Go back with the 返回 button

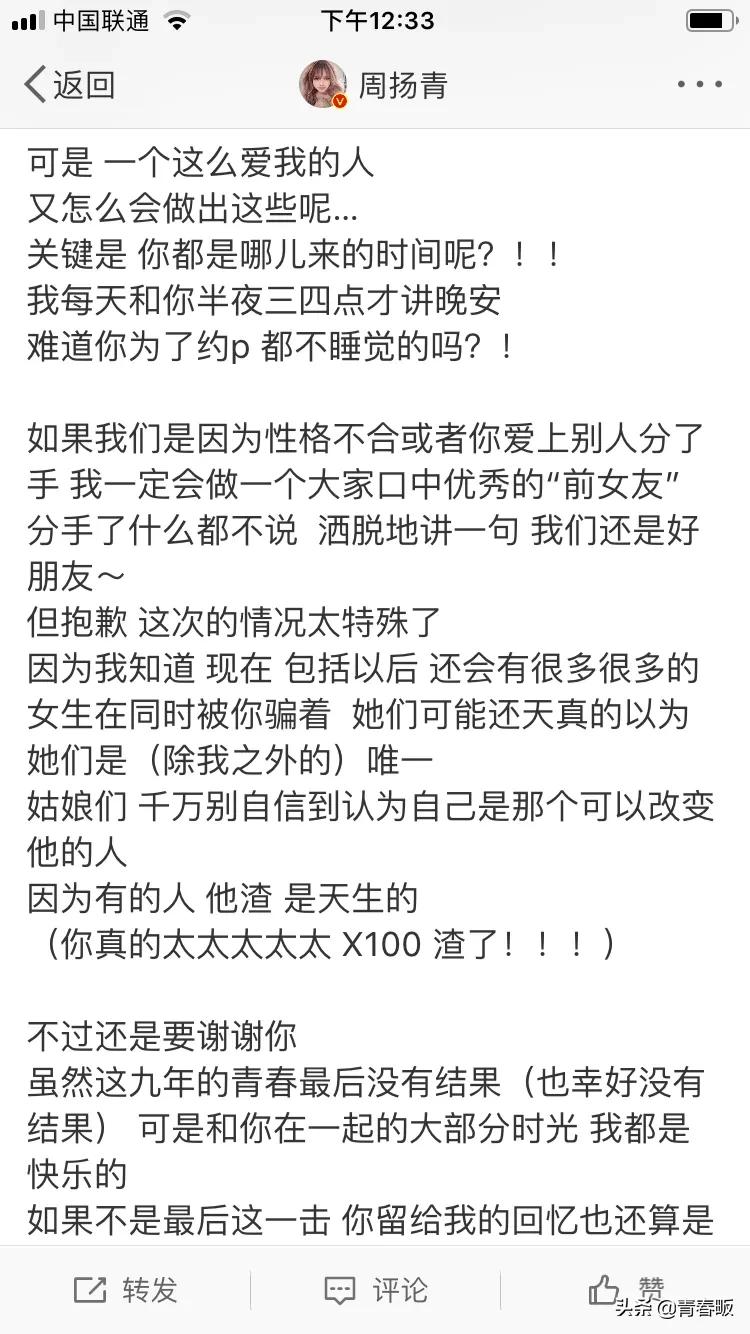tap(68, 85)
